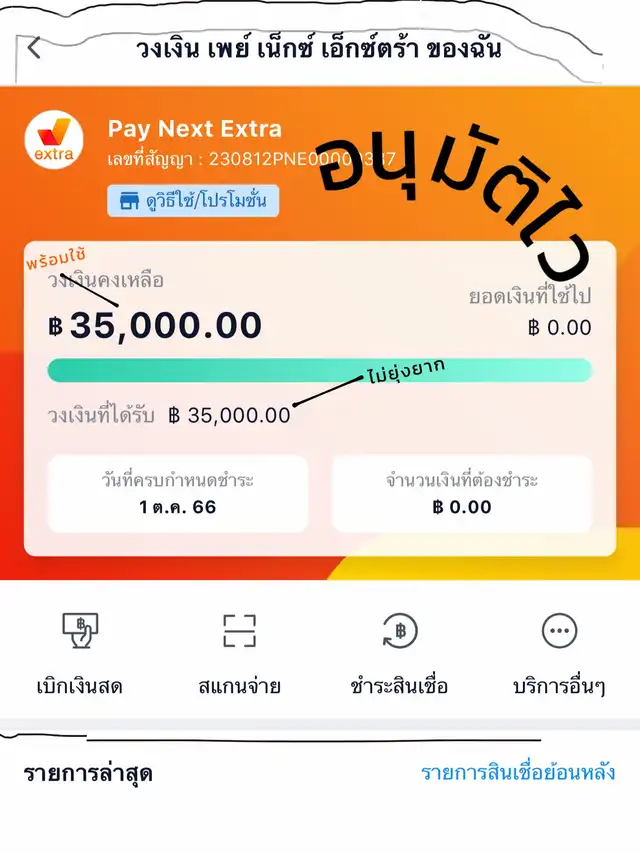Image resolution: width=640 pixels, height=853 pixels.
Task: View รายการสินเชื่อย้อนหลัง history link
Action: point(517,772)
